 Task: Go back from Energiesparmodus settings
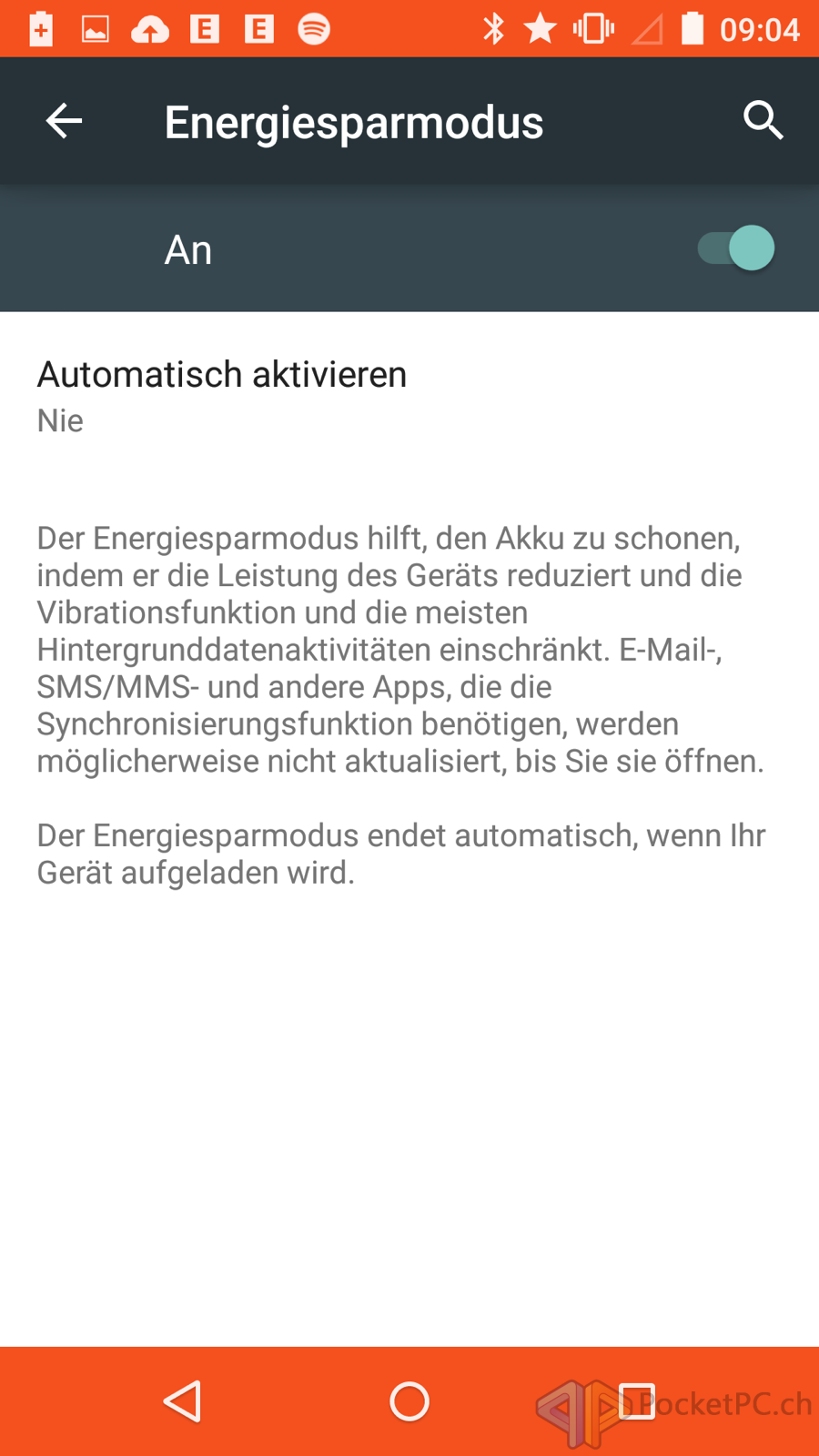[64, 121]
